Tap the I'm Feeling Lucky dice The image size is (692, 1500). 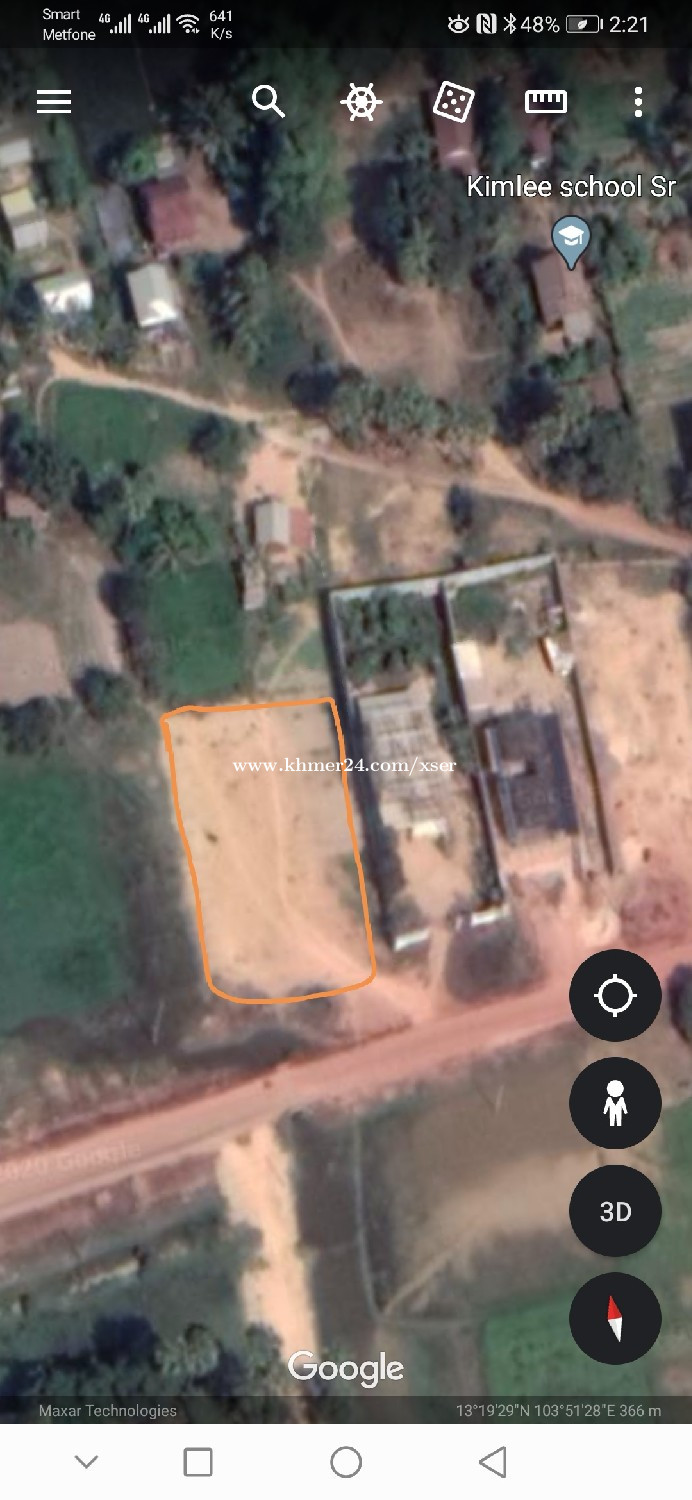tap(453, 101)
